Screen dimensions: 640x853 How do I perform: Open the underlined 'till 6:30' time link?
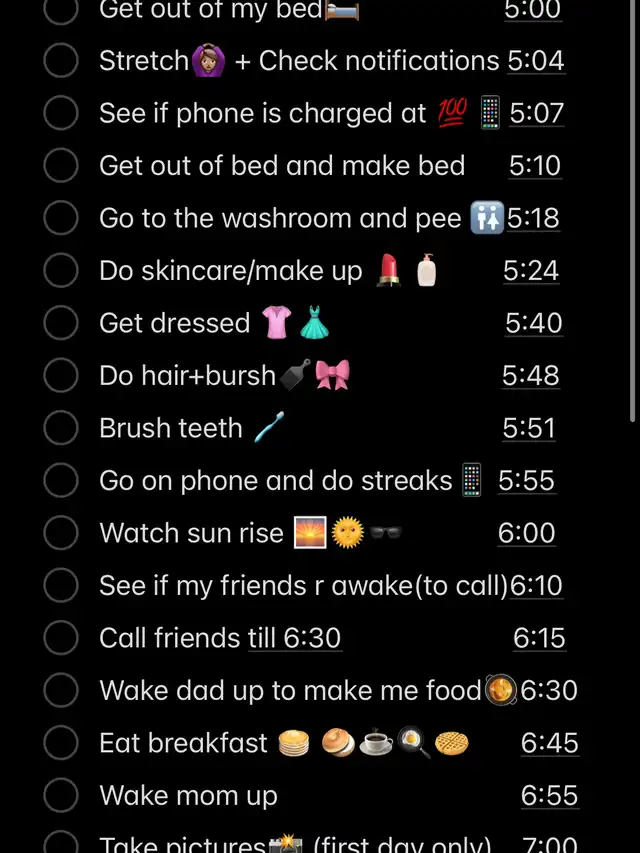coord(295,638)
